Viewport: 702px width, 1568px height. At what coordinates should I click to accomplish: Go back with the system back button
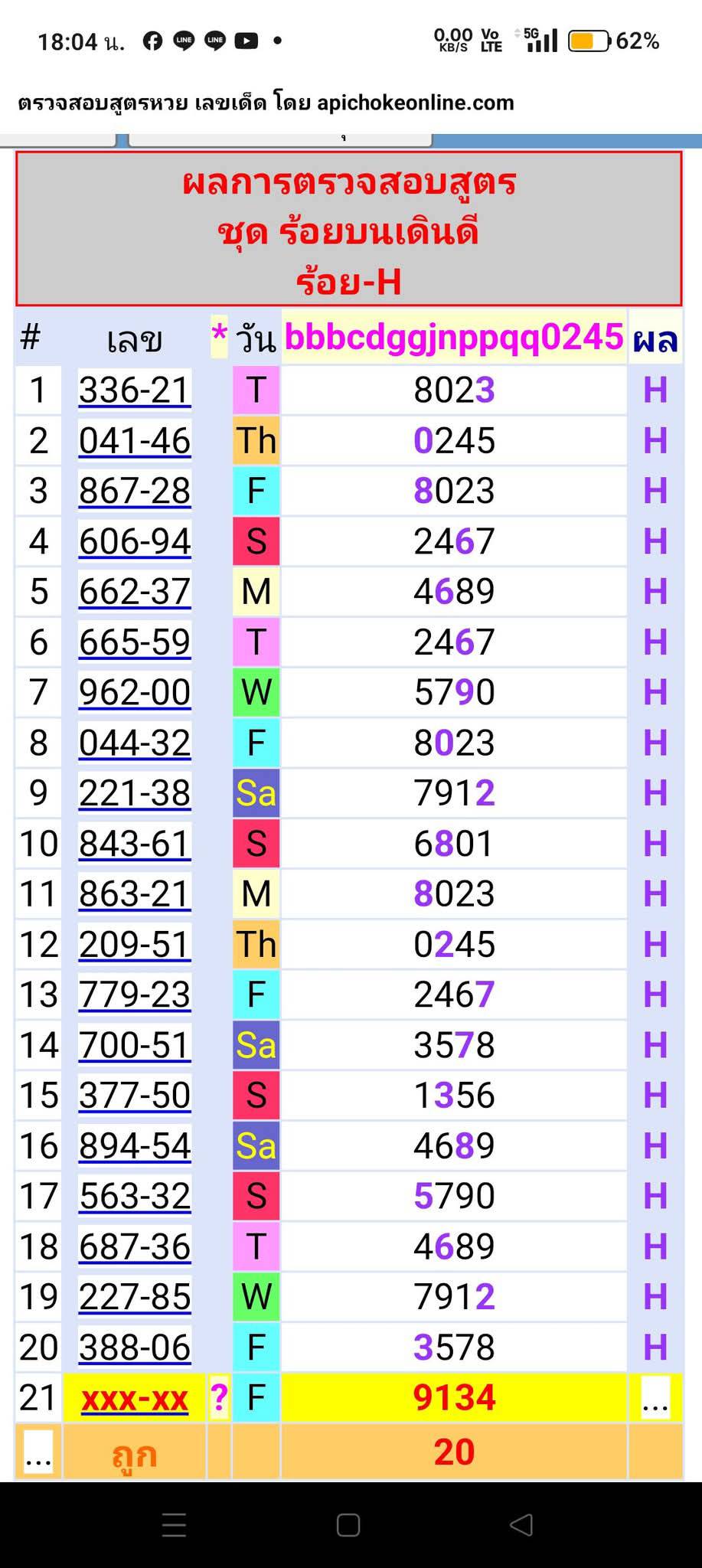(x=521, y=1525)
